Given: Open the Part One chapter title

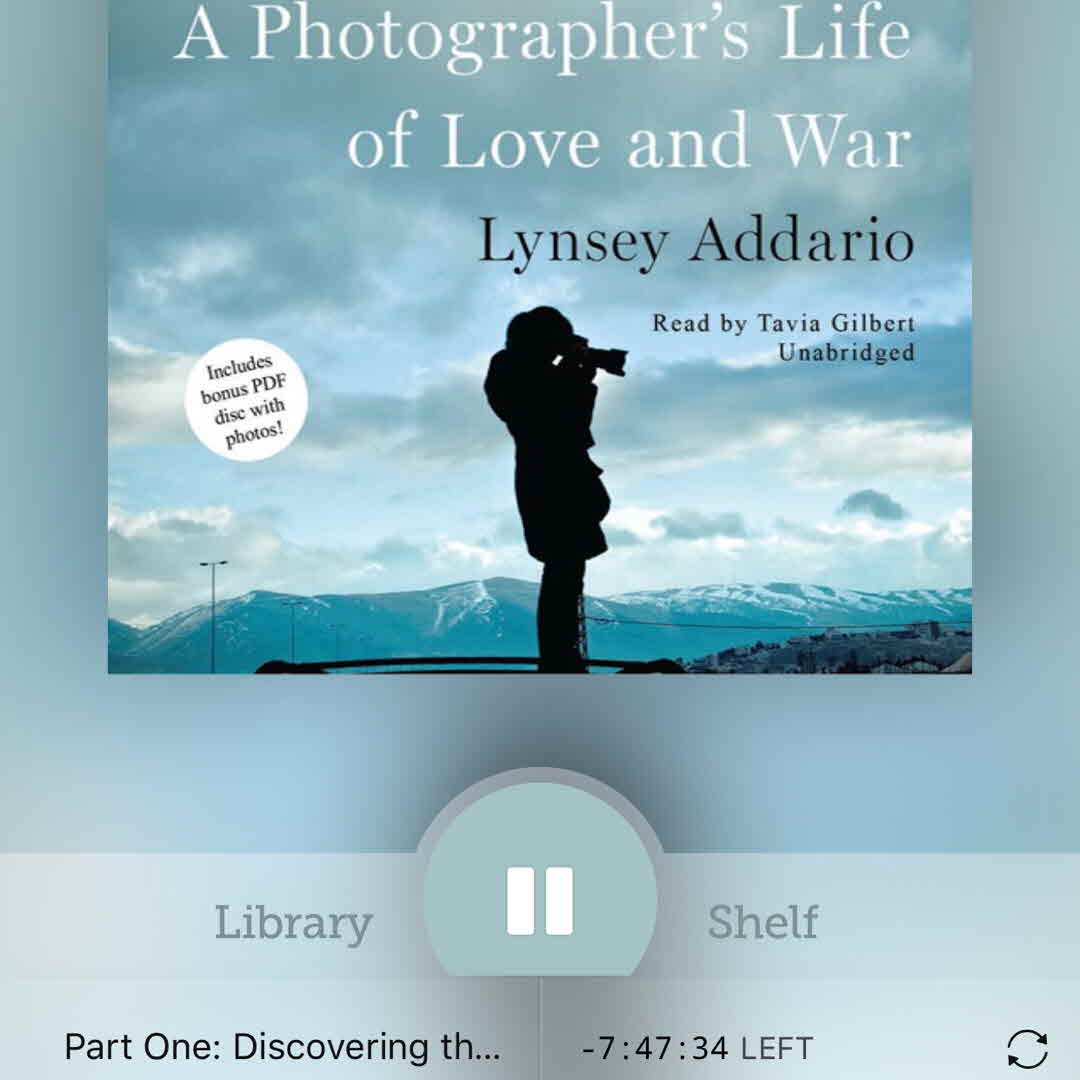Looking at the screenshot, I should point(281,1047).
